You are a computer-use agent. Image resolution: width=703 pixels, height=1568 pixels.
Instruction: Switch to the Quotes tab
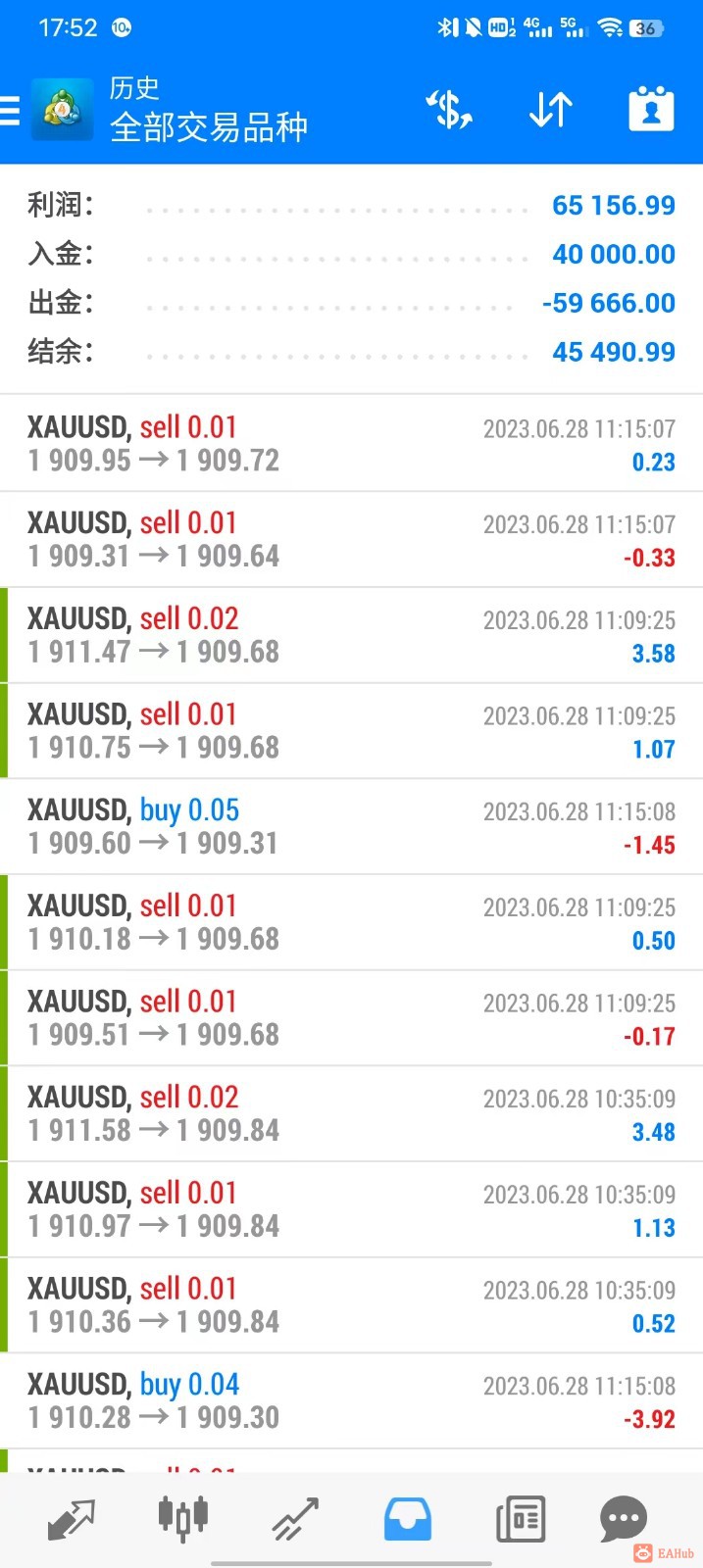pyautogui.click(x=72, y=1519)
